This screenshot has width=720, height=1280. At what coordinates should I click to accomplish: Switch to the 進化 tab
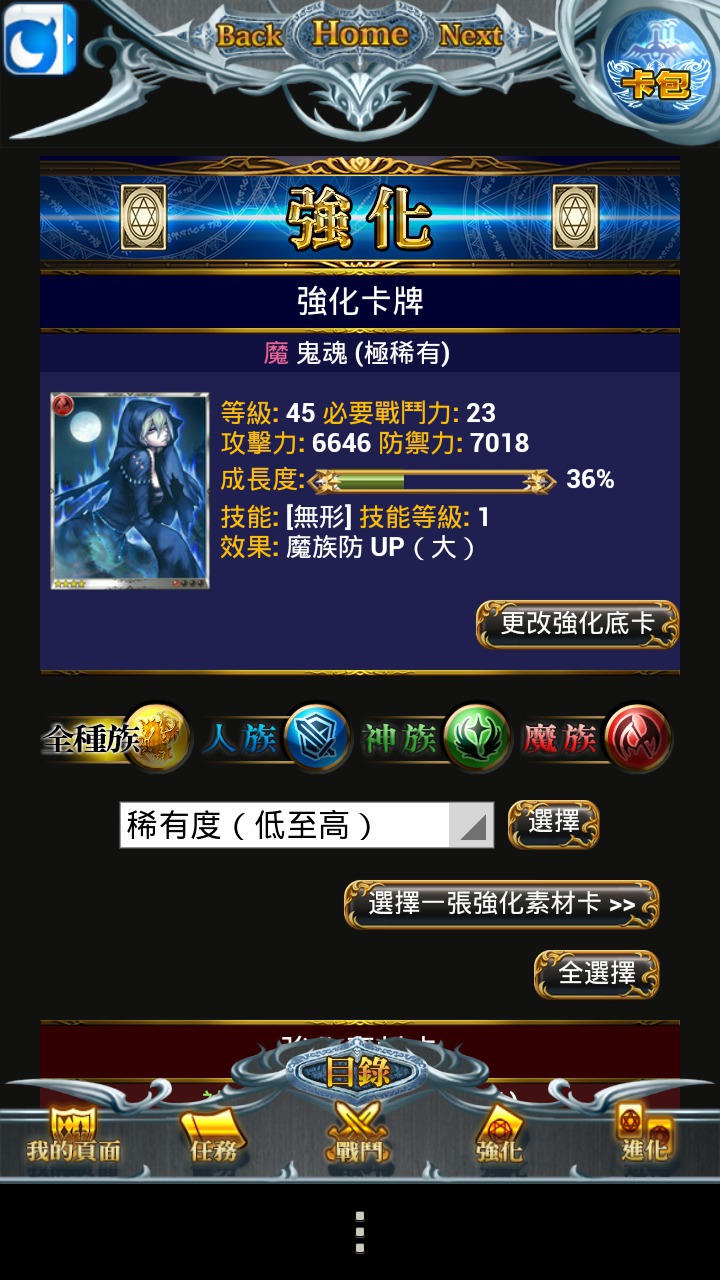(645, 1137)
